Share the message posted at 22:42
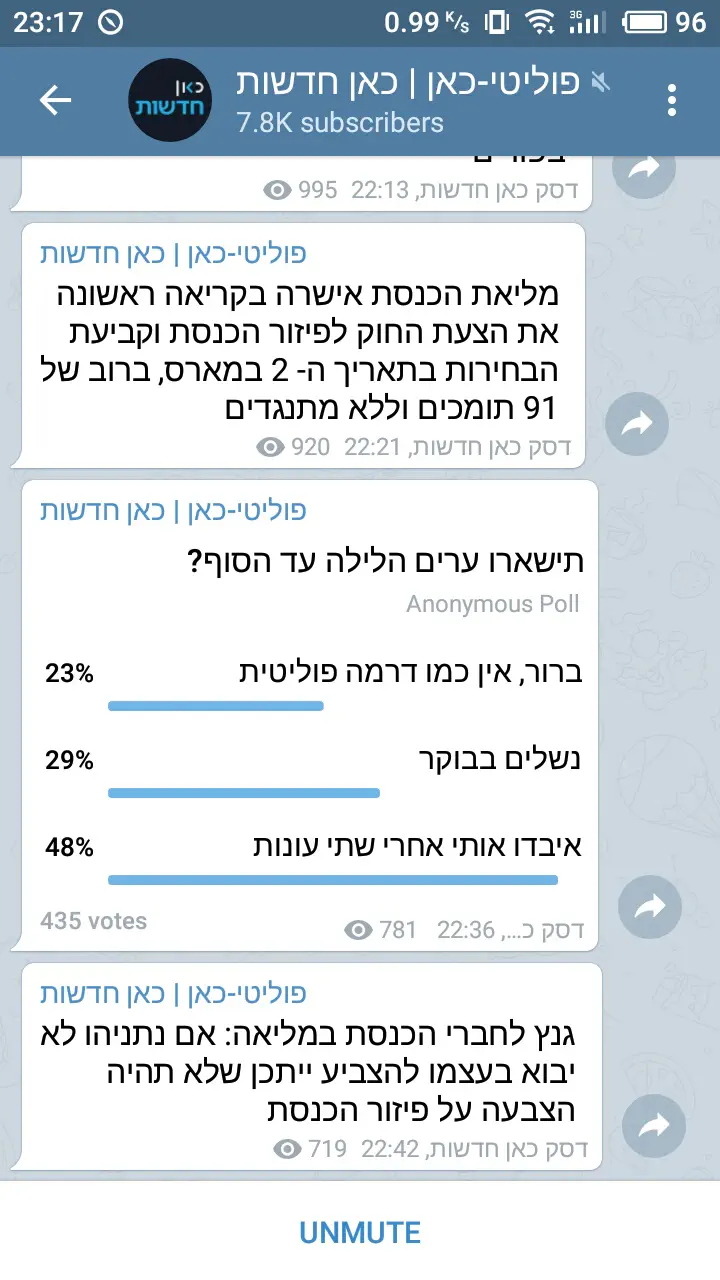The height and width of the screenshot is (1280, 720). tap(651, 1127)
